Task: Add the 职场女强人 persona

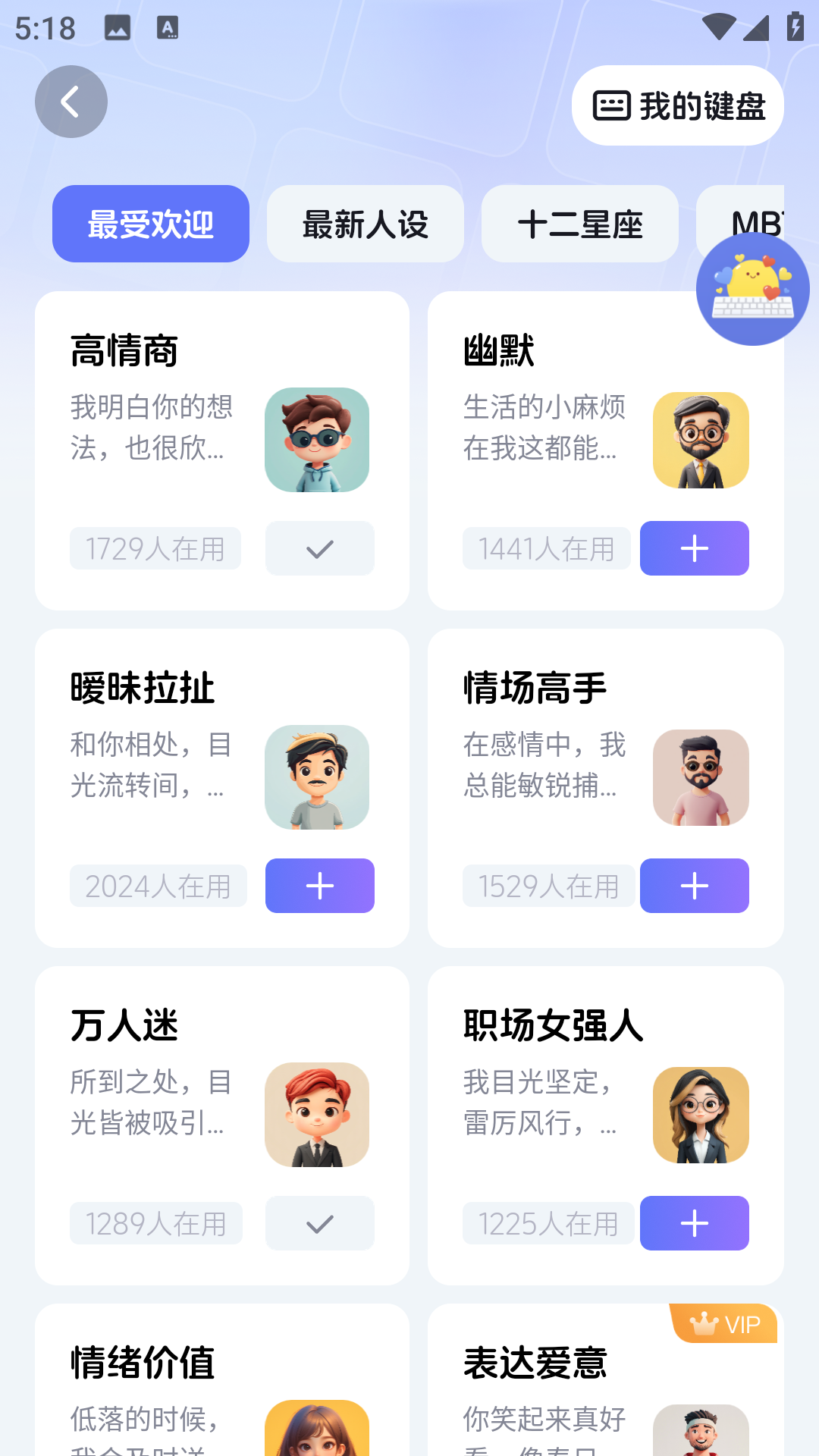Action: pos(694,1223)
